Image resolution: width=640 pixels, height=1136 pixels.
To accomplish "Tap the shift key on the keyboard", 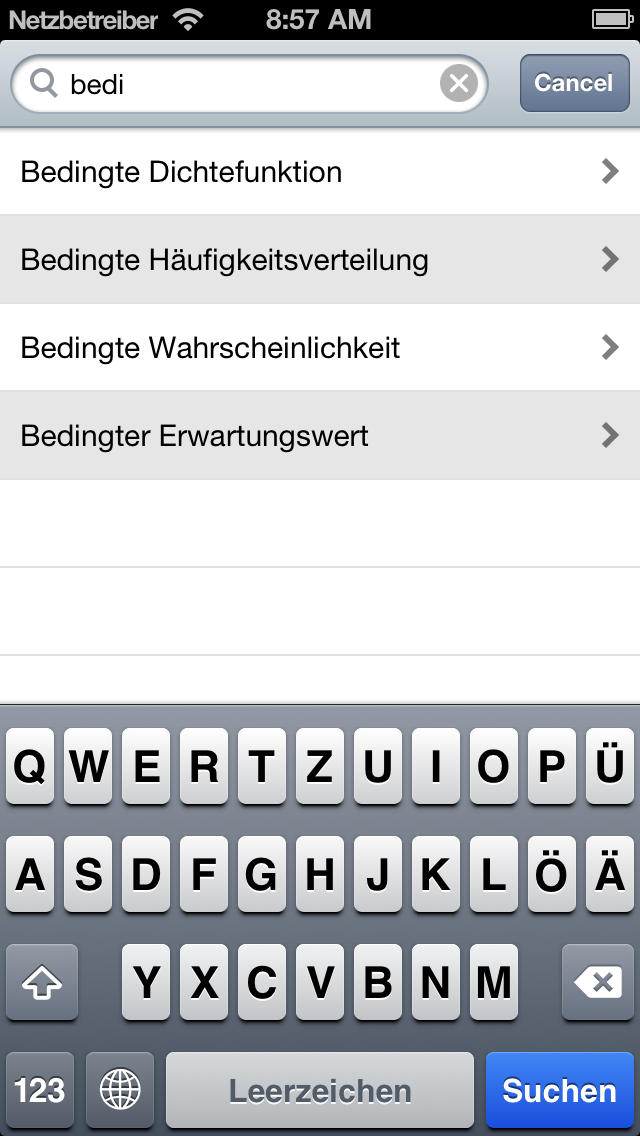I will [x=41, y=982].
